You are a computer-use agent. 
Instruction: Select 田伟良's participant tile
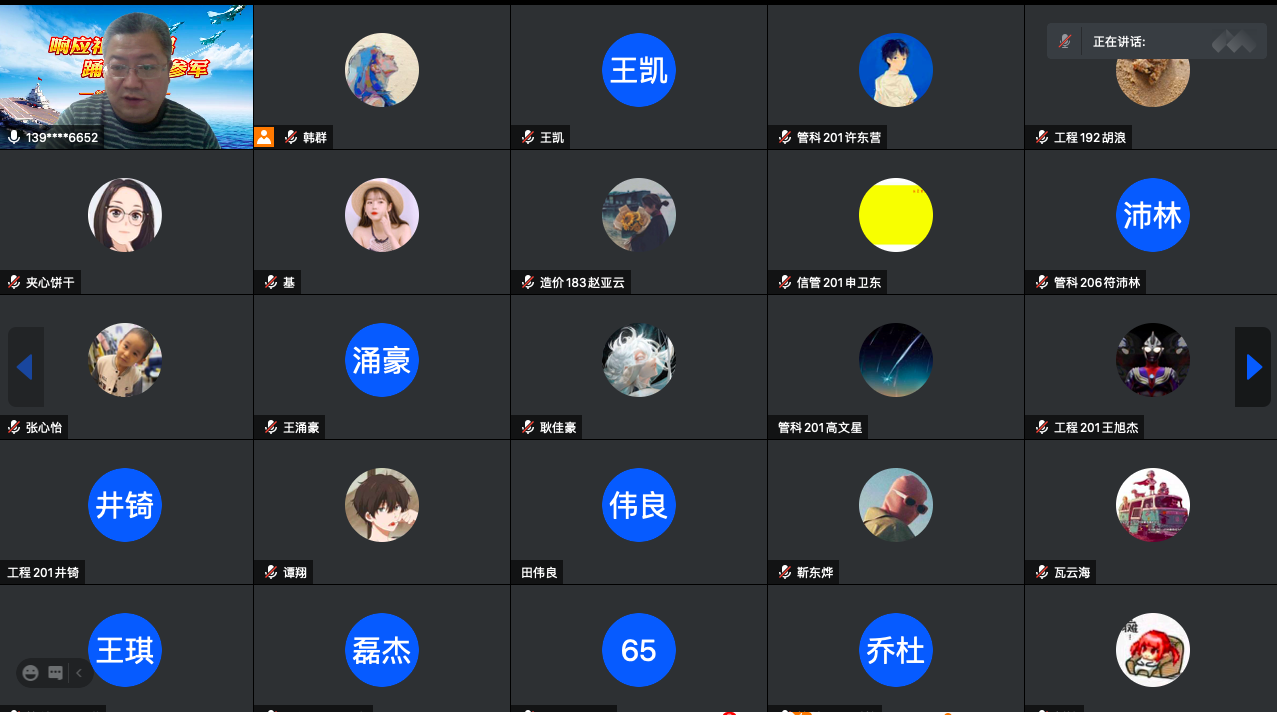click(x=638, y=512)
